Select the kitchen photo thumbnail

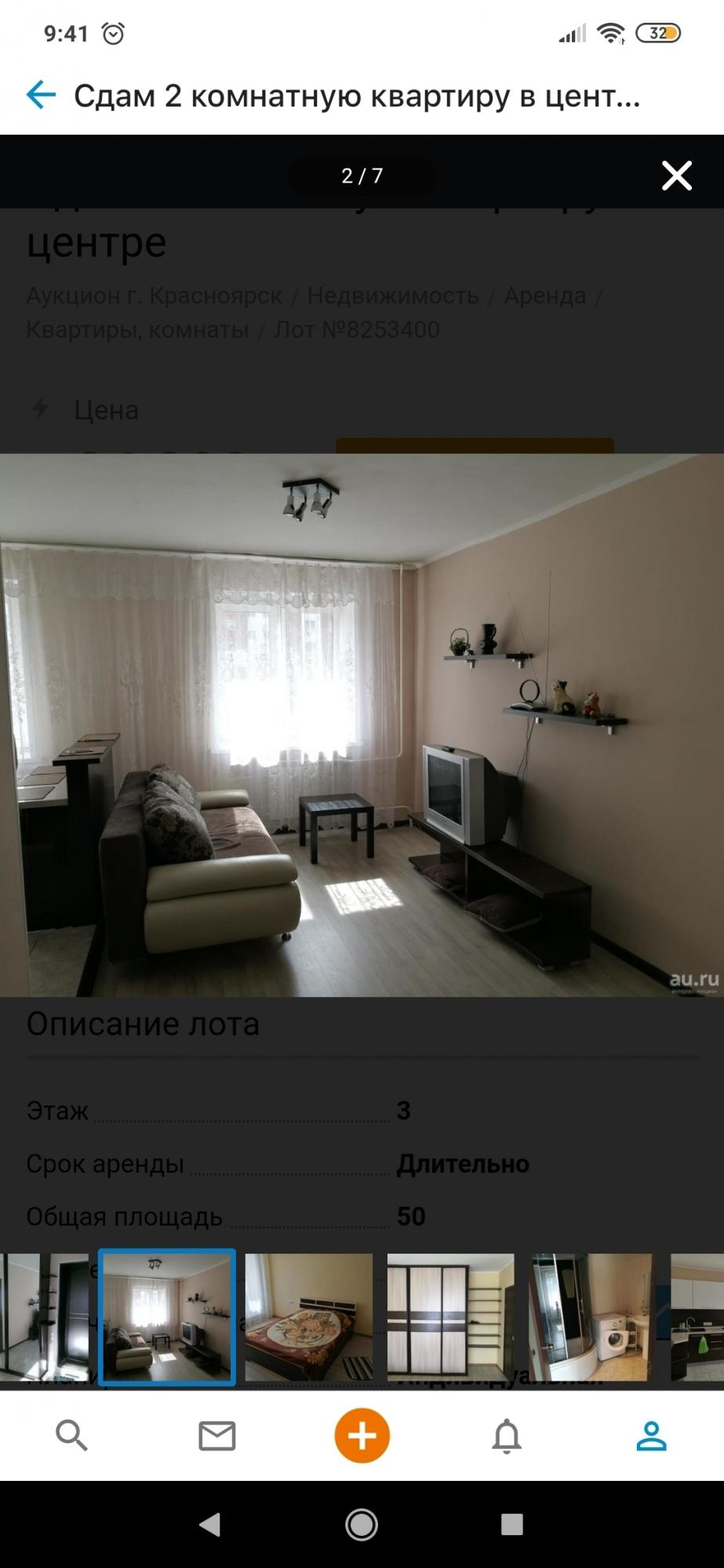(697, 1317)
